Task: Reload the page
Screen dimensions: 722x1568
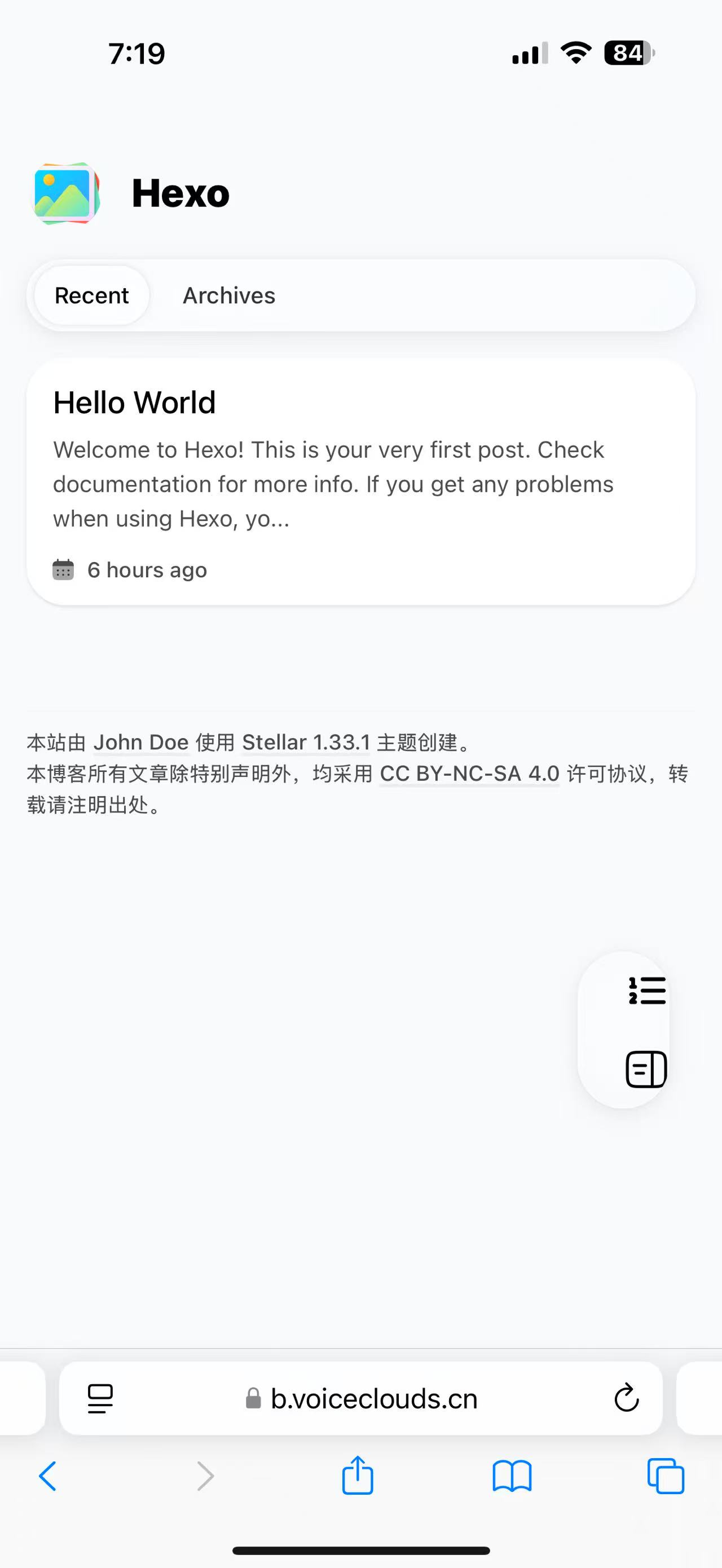Action: tap(627, 1398)
